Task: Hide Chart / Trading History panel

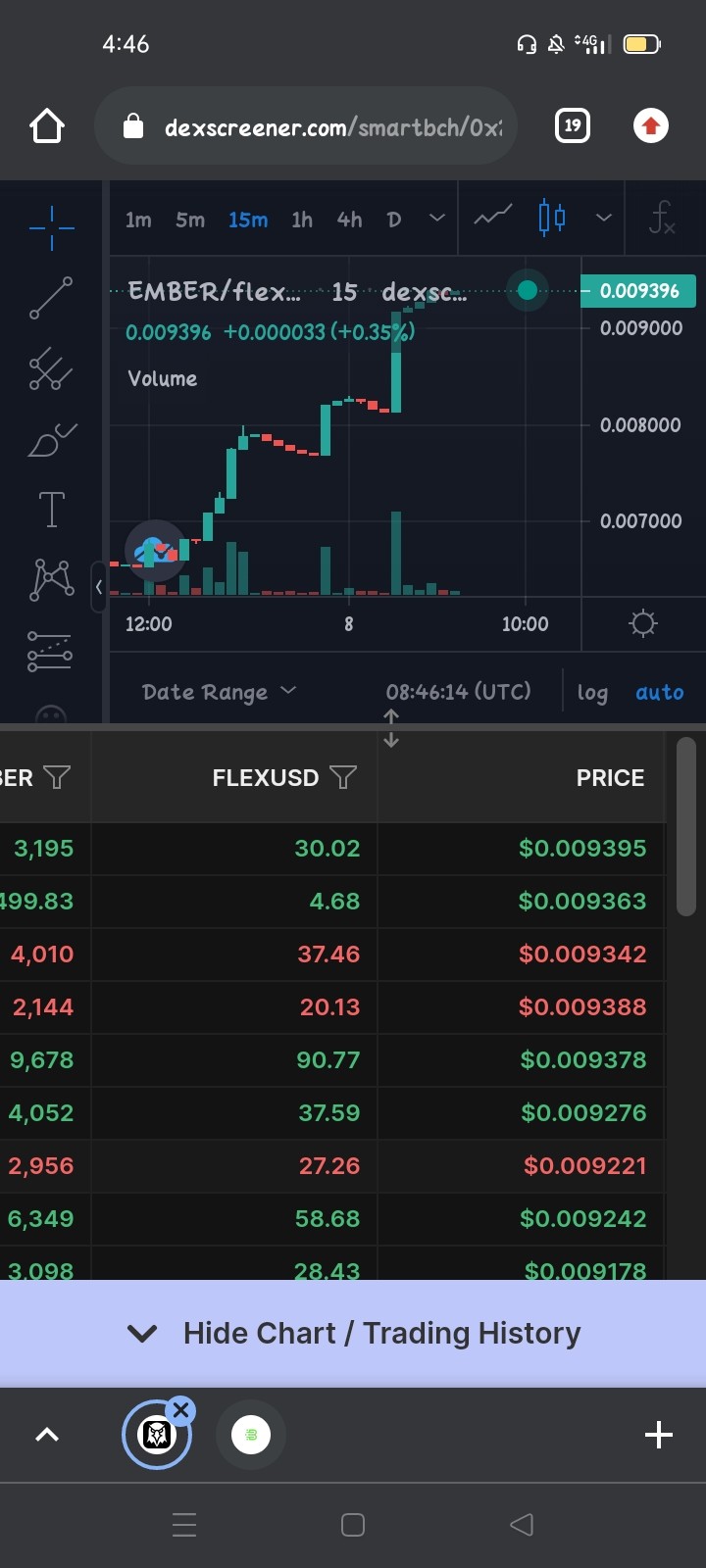Action: (353, 1333)
